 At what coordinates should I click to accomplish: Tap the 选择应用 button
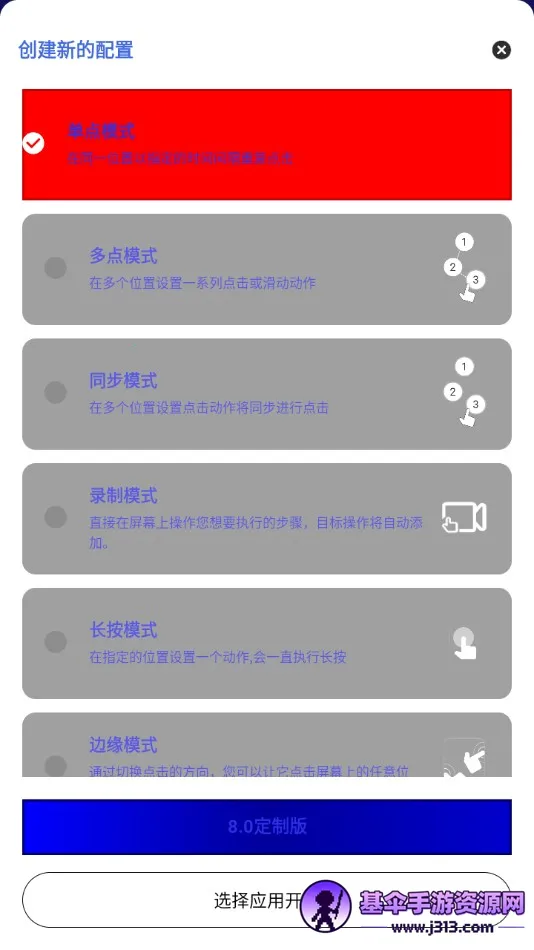[267, 900]
